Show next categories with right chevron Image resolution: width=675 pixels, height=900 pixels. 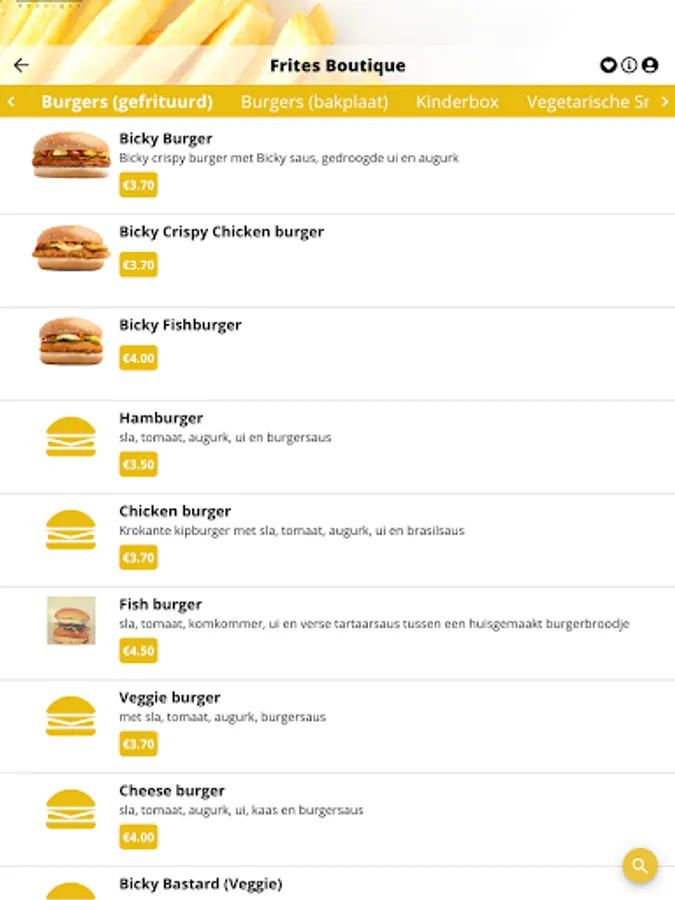tap(664, 102)
